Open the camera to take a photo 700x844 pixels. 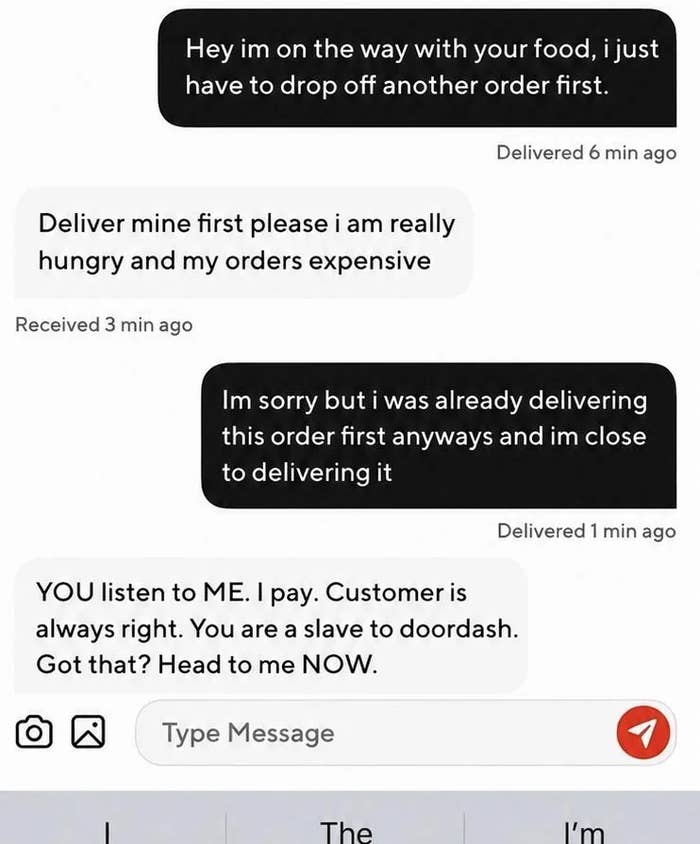point(34,732)
